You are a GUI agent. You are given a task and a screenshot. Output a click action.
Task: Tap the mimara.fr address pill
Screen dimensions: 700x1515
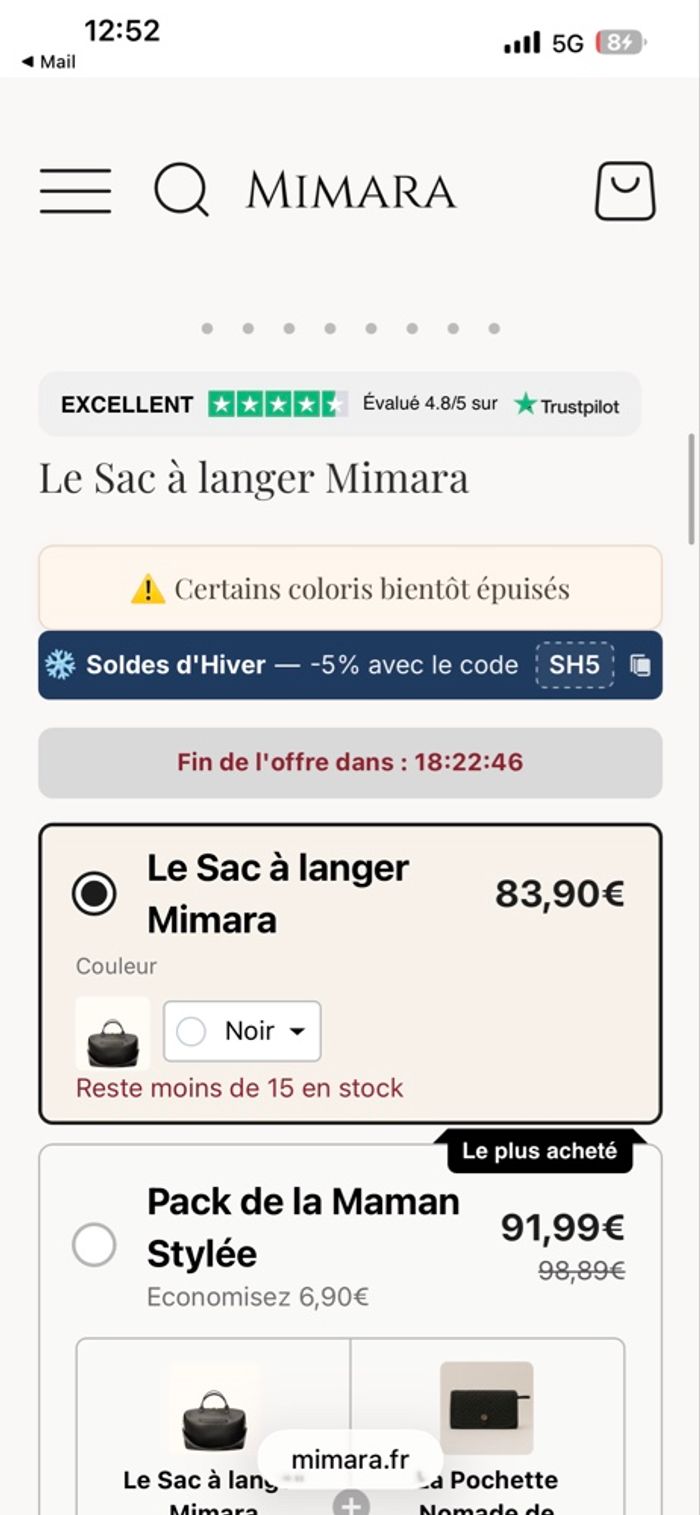pyautogui.click(x=350, y=1460)
